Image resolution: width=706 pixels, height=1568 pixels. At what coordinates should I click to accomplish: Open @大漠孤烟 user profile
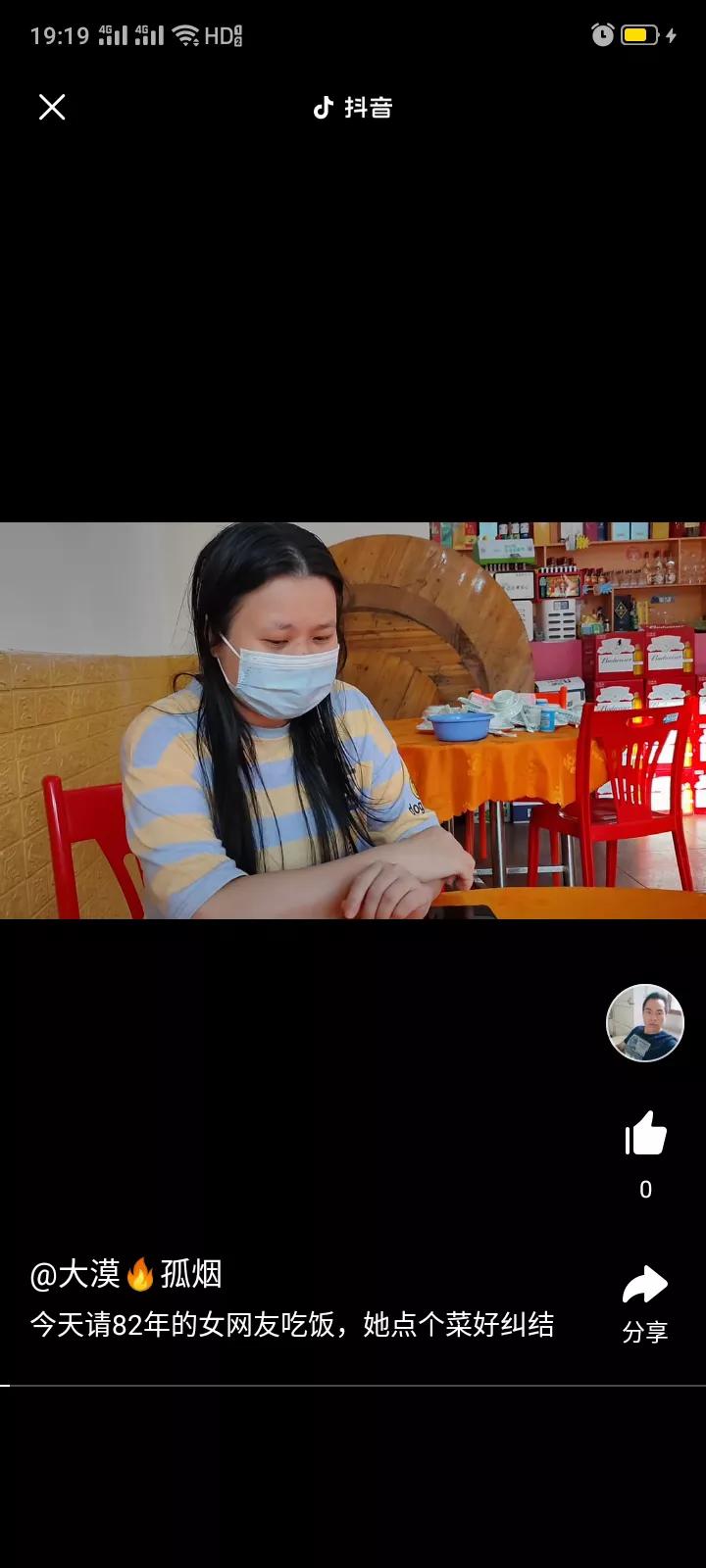(126, 1274)
